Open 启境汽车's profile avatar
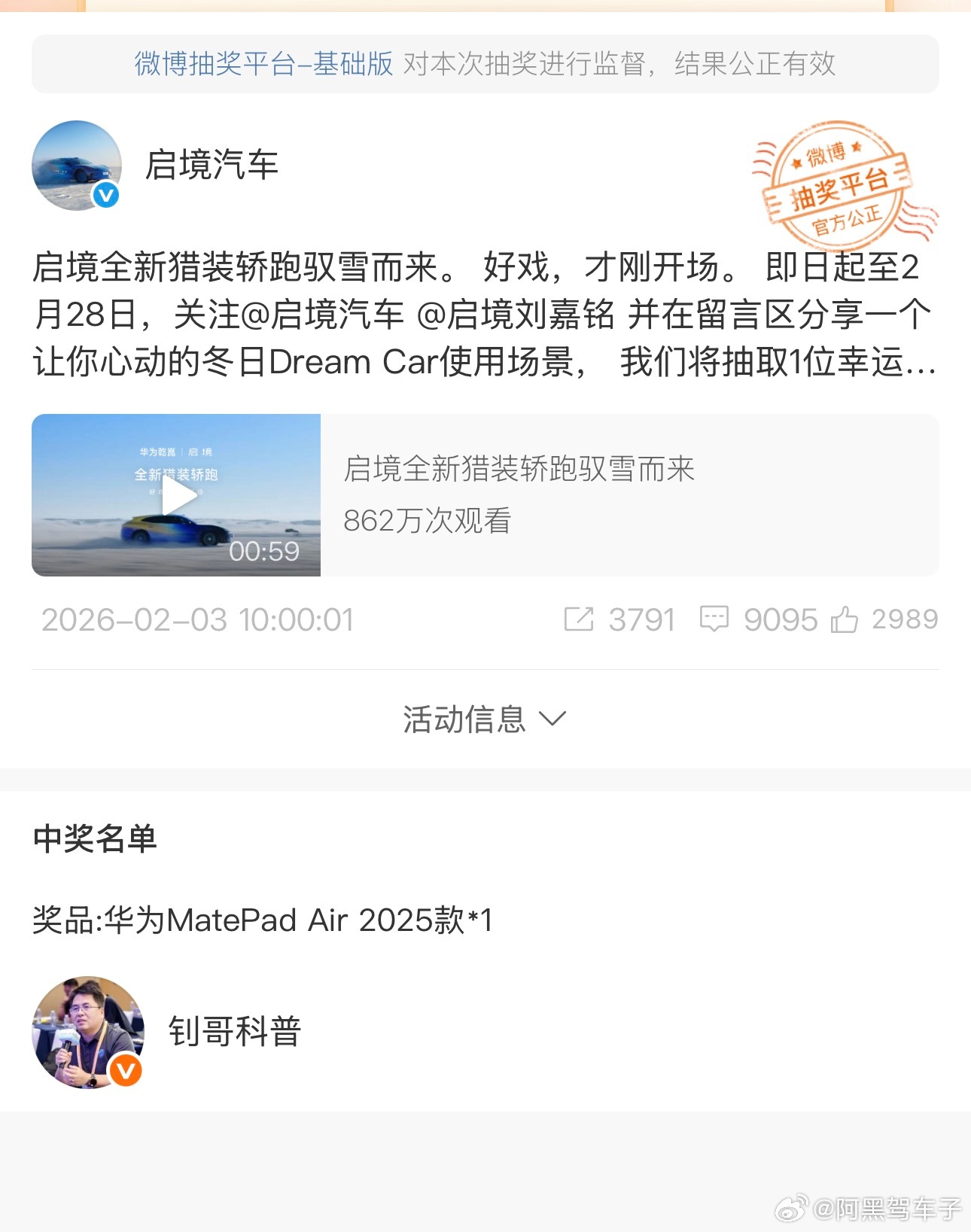971x1232 pixels. tap(78, 166)
